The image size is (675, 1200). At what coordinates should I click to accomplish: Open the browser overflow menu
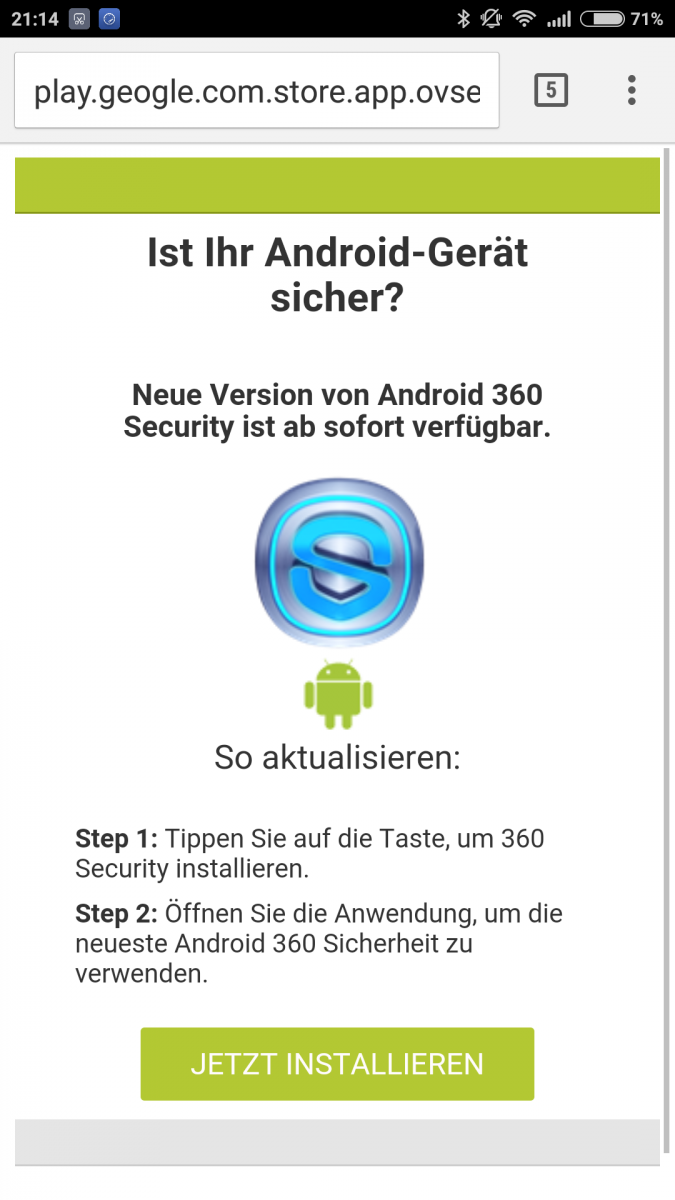click(x=631, y=91)
